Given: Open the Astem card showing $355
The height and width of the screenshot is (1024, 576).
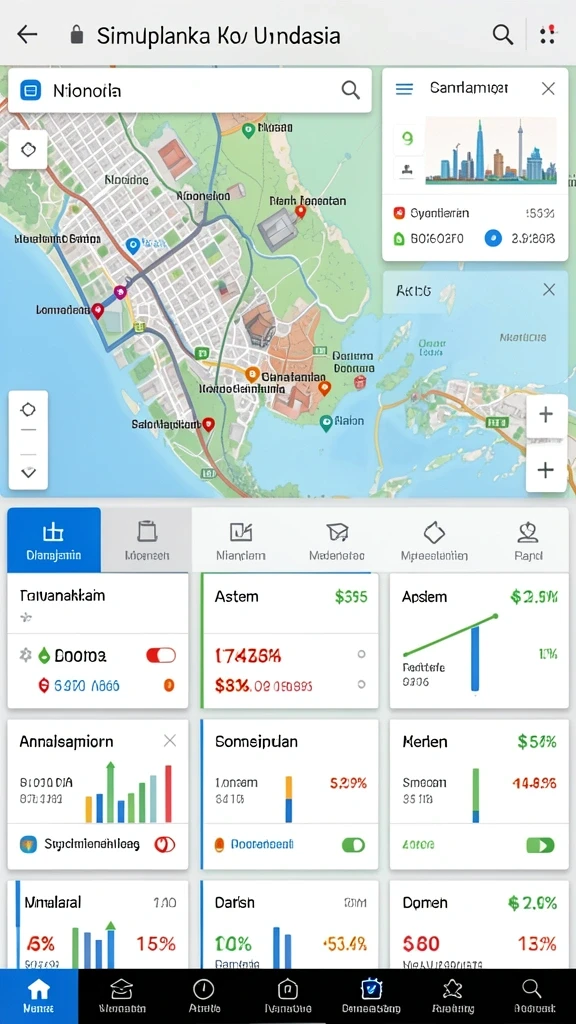Looking at the screenshot, I should [x=290, y=641].
